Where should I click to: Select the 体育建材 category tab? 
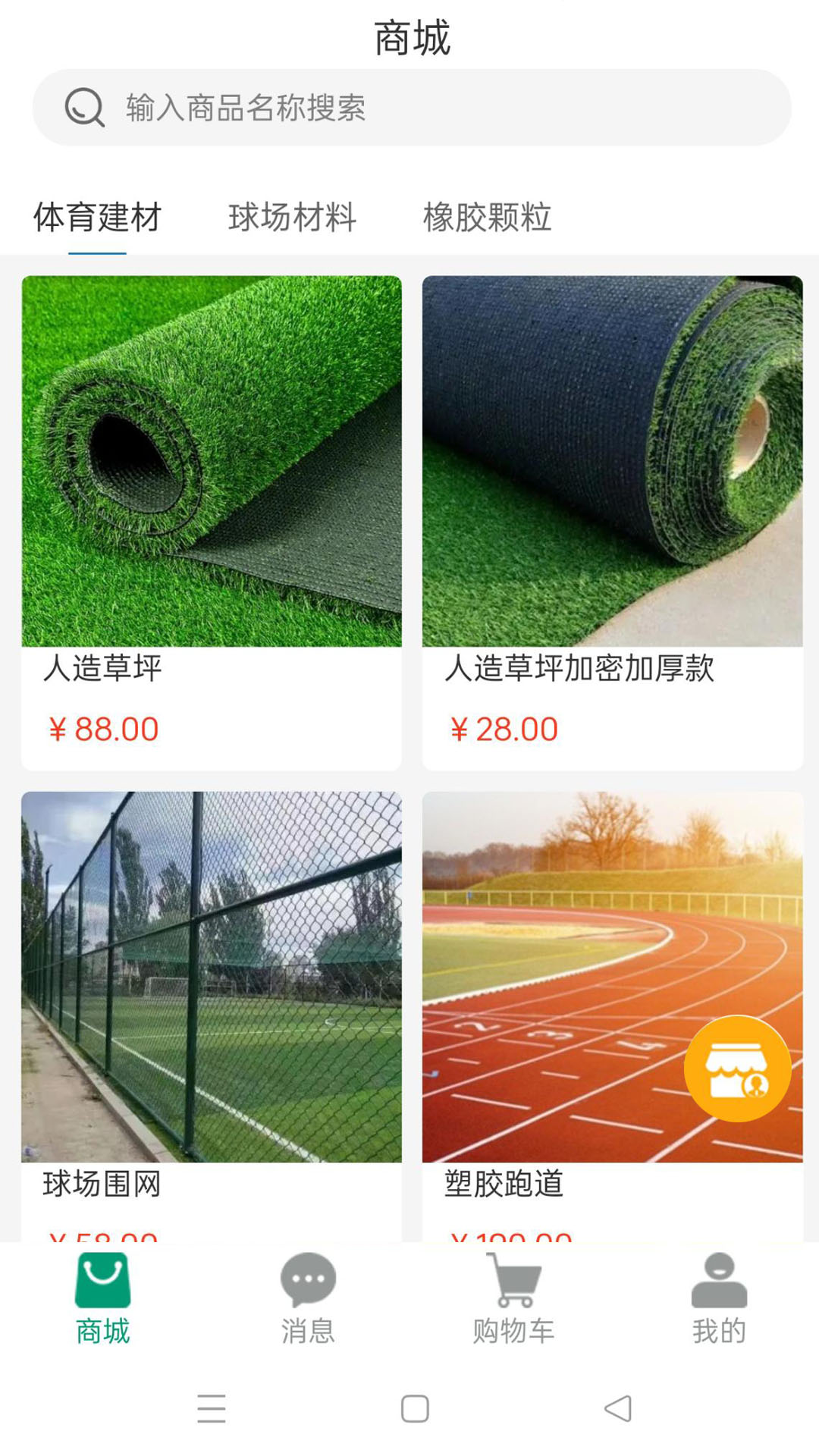(x=97, y=218)
